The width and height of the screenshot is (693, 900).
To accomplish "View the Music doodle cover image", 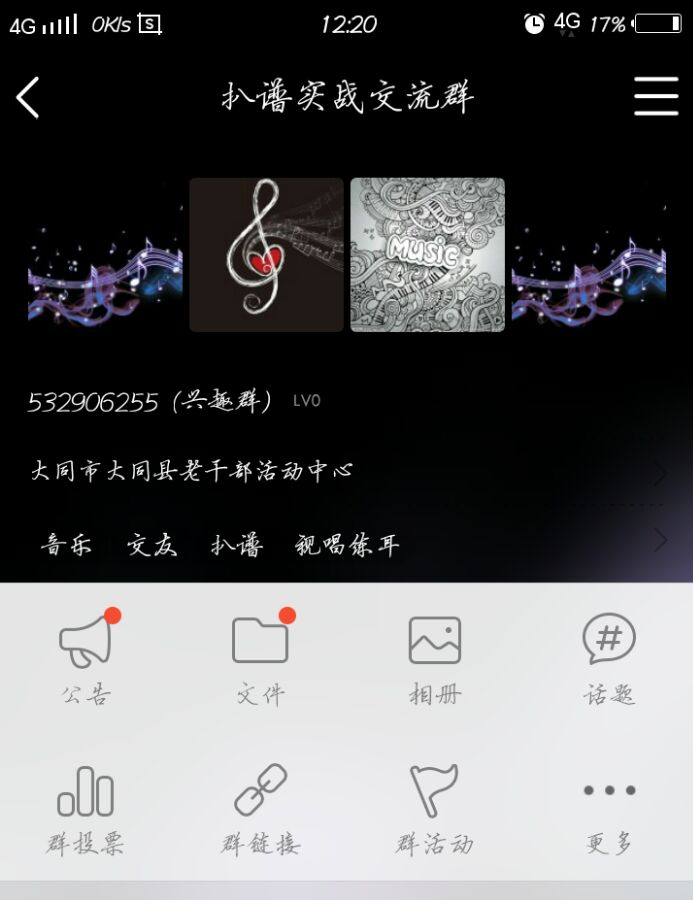I will click(428, 255).
